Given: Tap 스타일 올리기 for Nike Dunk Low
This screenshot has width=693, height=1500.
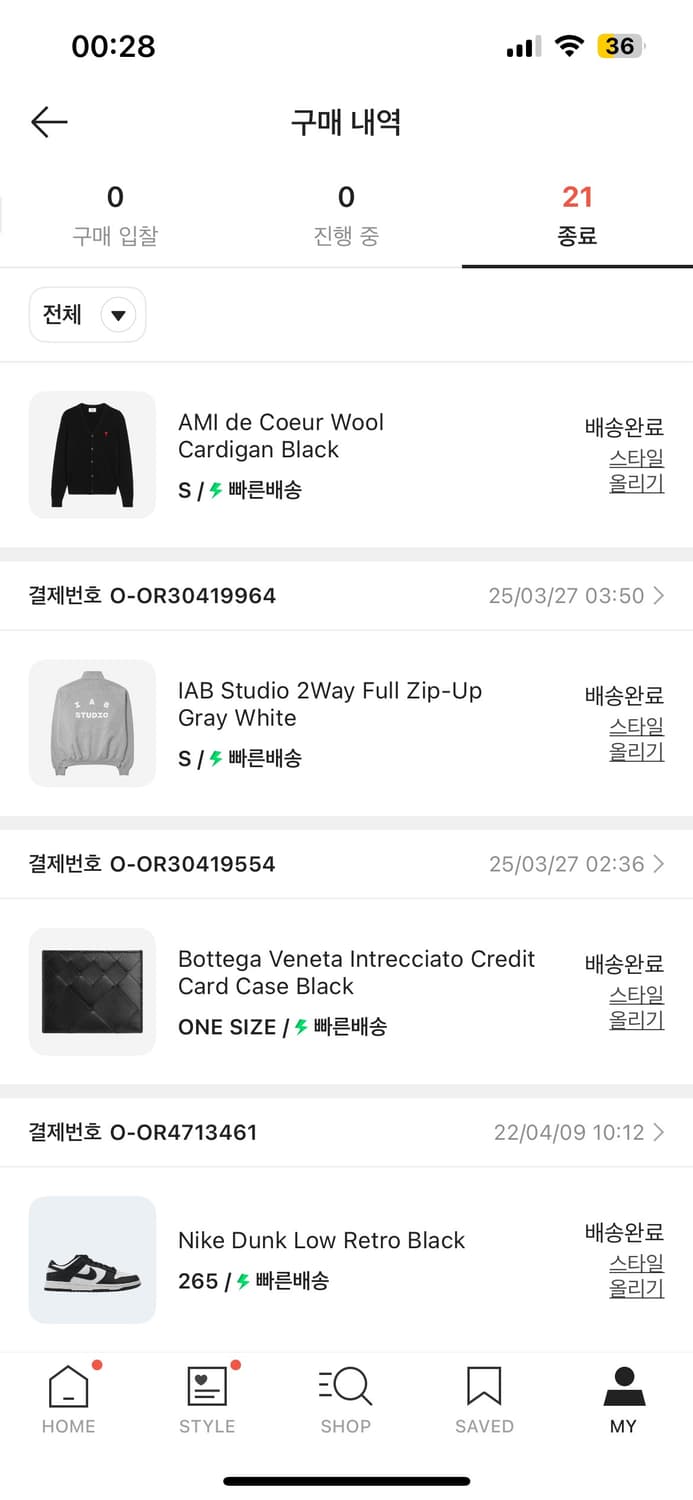Looking at the screenshot, I should pyautogui.click(x=636, y=1276).
